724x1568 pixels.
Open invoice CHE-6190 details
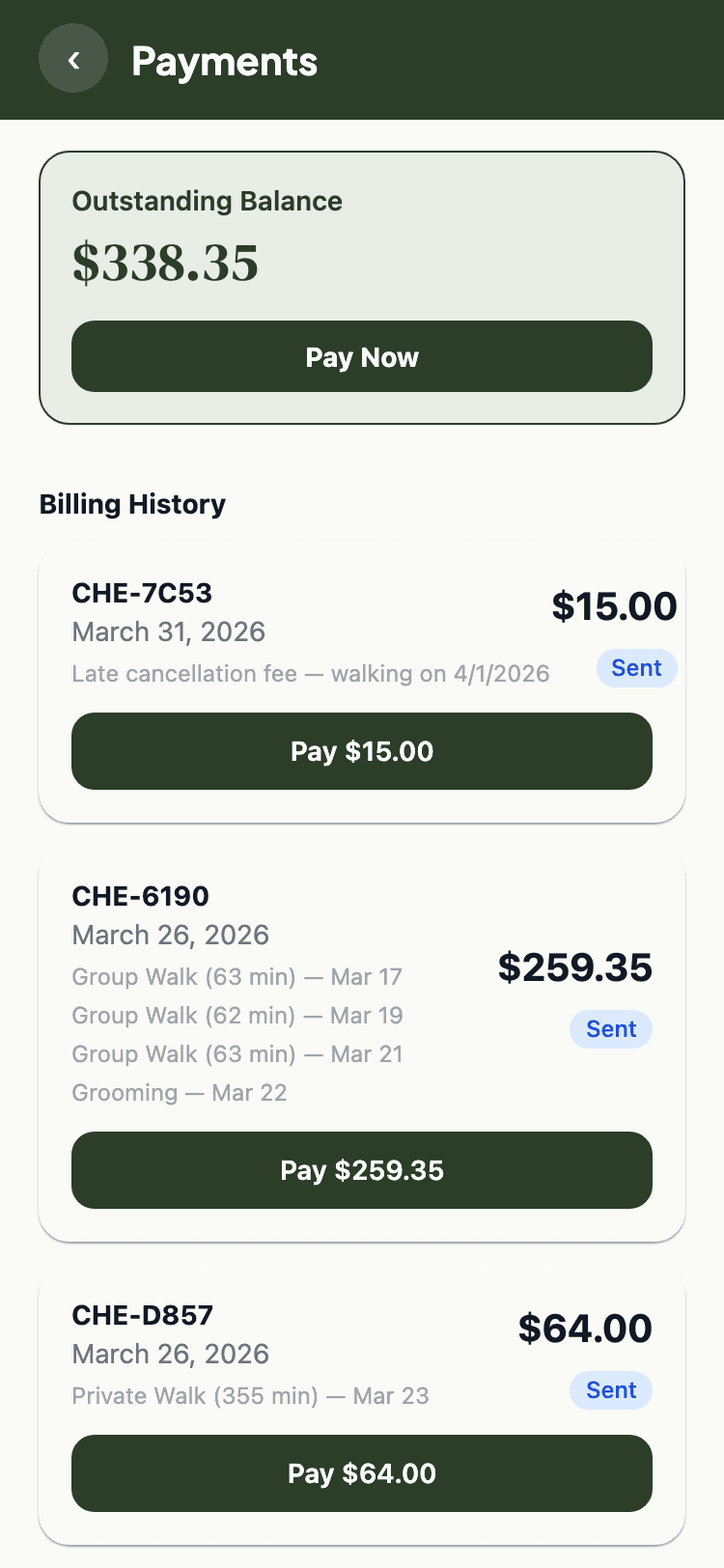point(140,896)
